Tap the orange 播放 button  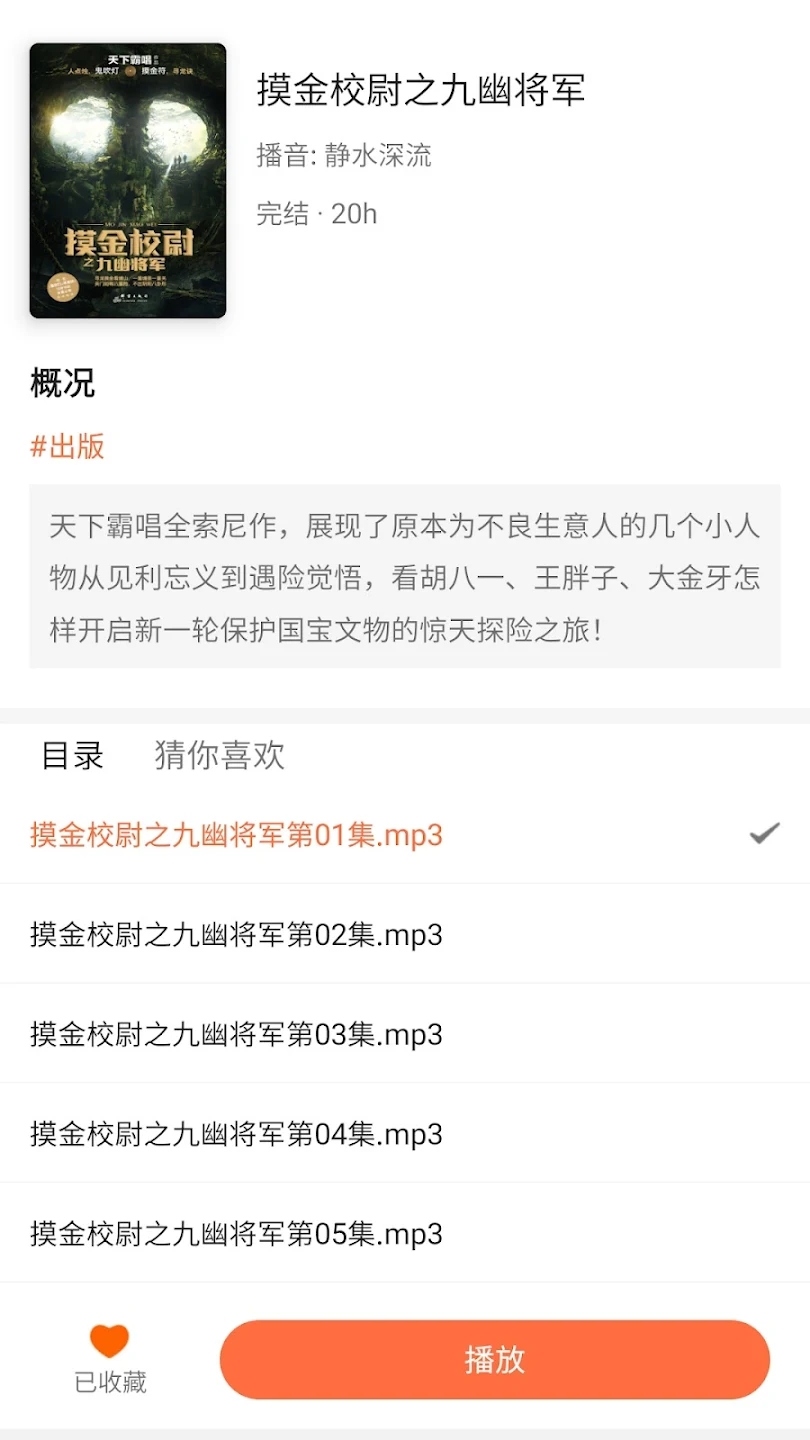pos(494,1359)
